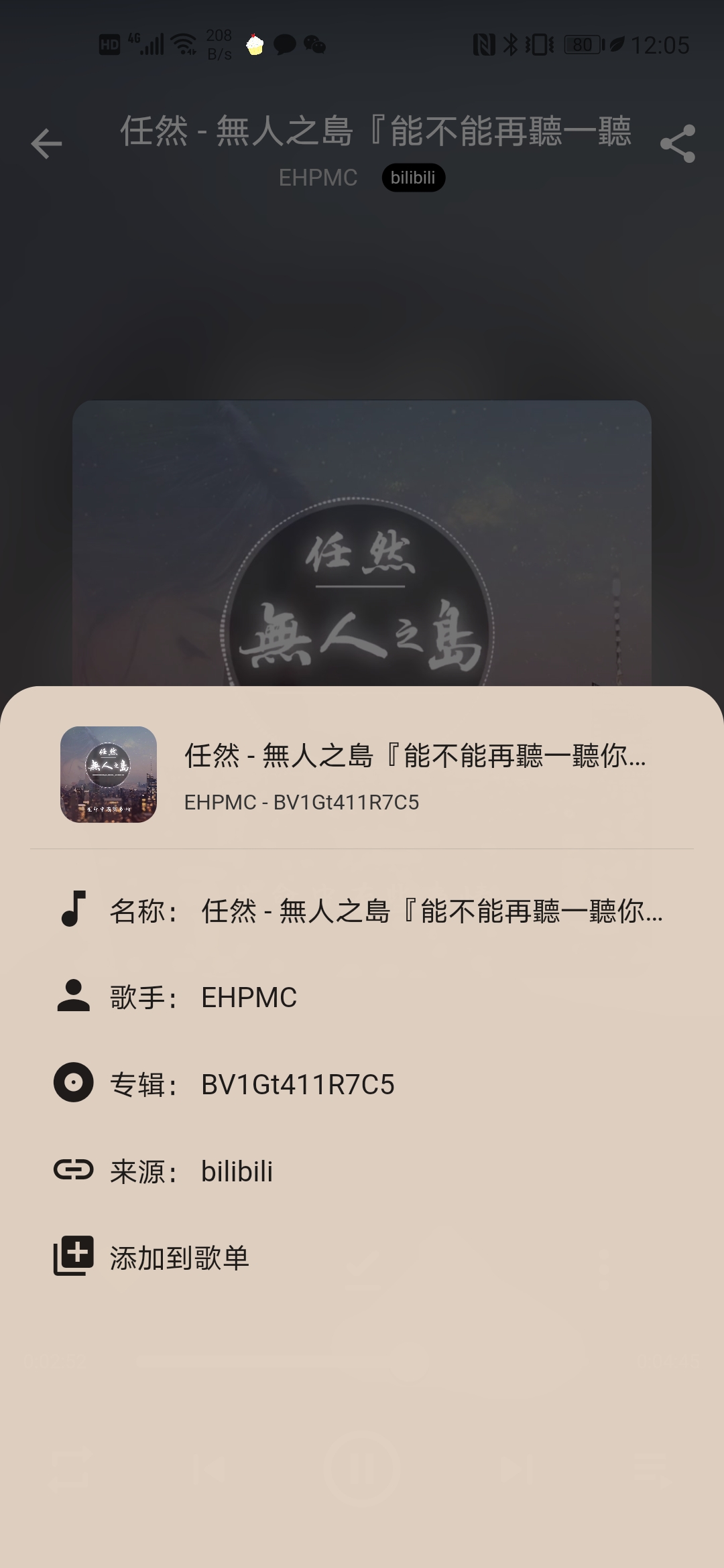Select the 歌手 EHPMC row

362,998
